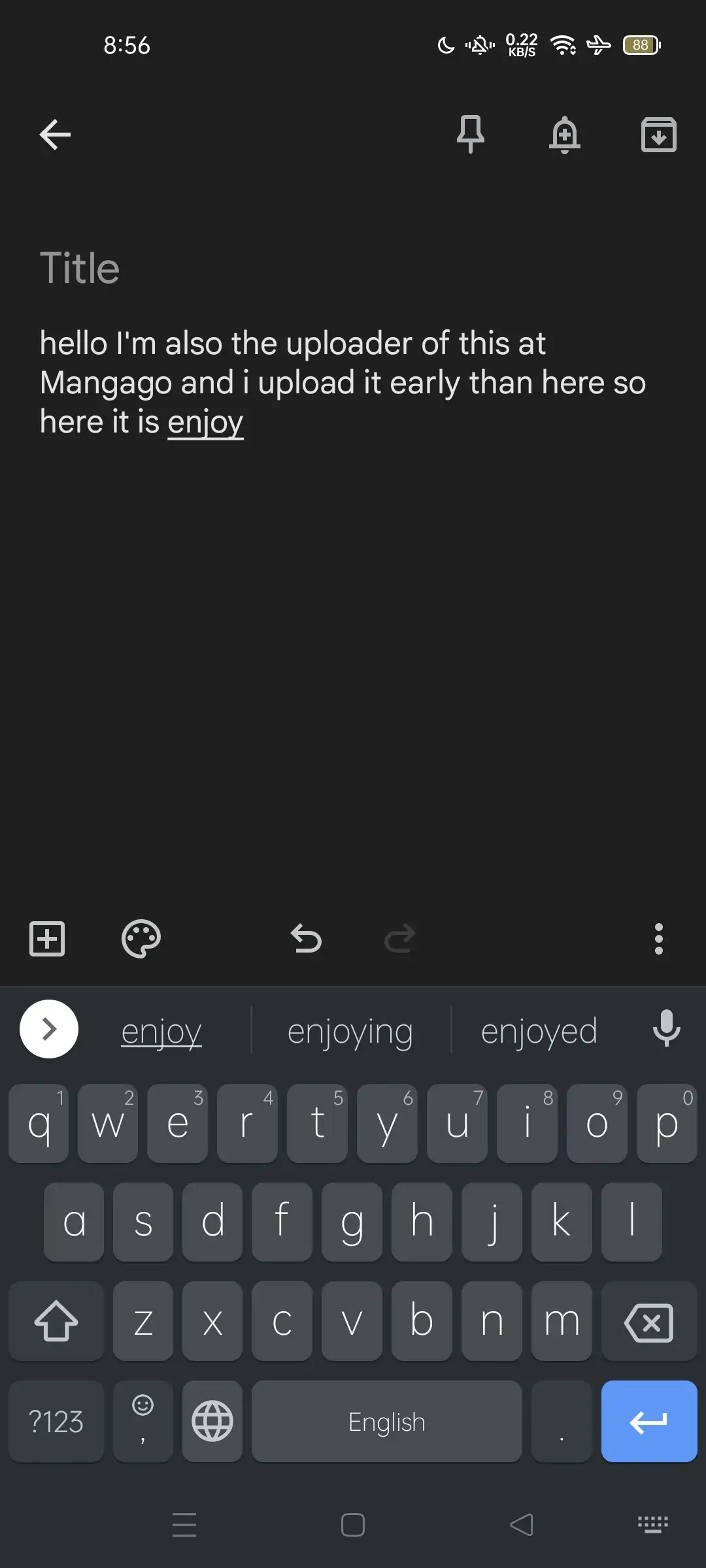This screenshot has height=1568, width=706.
Task: Undo the last edit
Action: (306, 939)
